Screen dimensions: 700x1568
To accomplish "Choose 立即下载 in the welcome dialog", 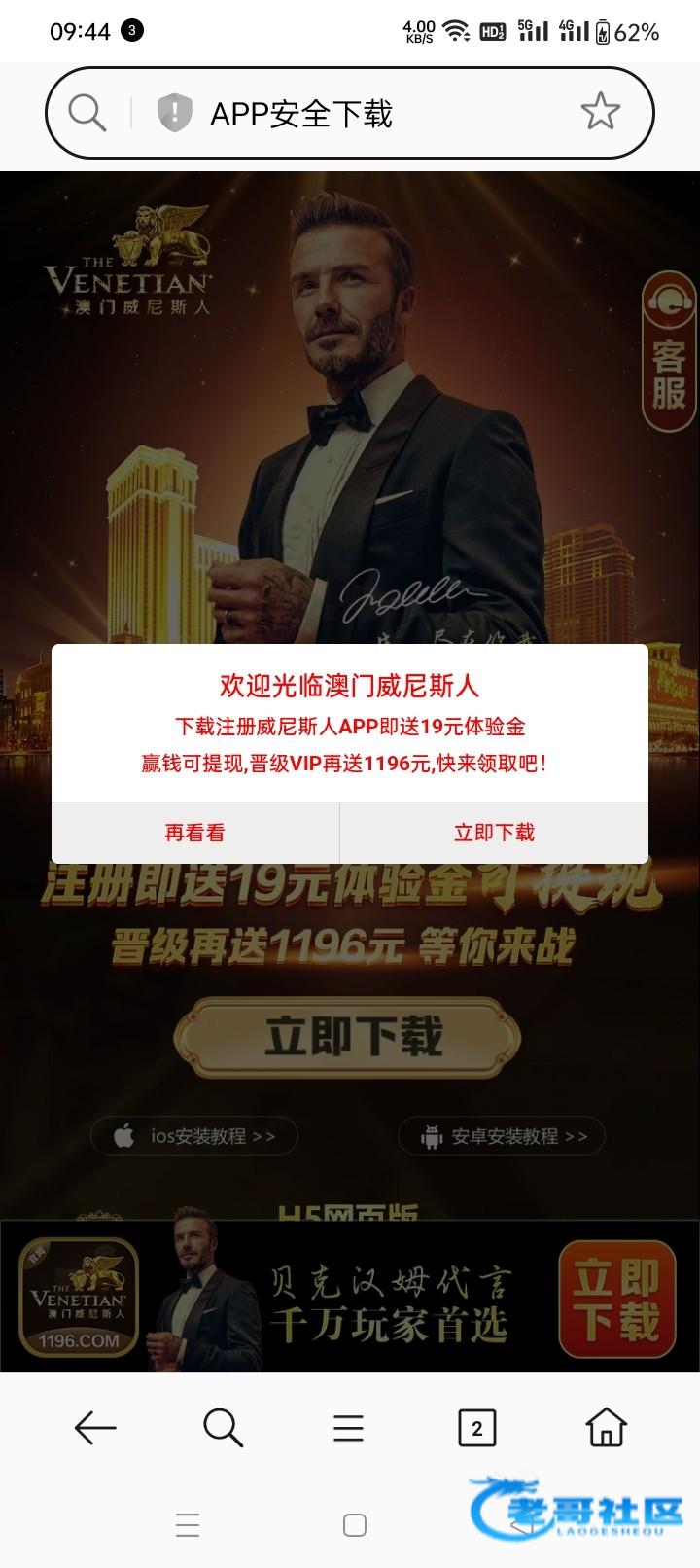I will [494, 833].
